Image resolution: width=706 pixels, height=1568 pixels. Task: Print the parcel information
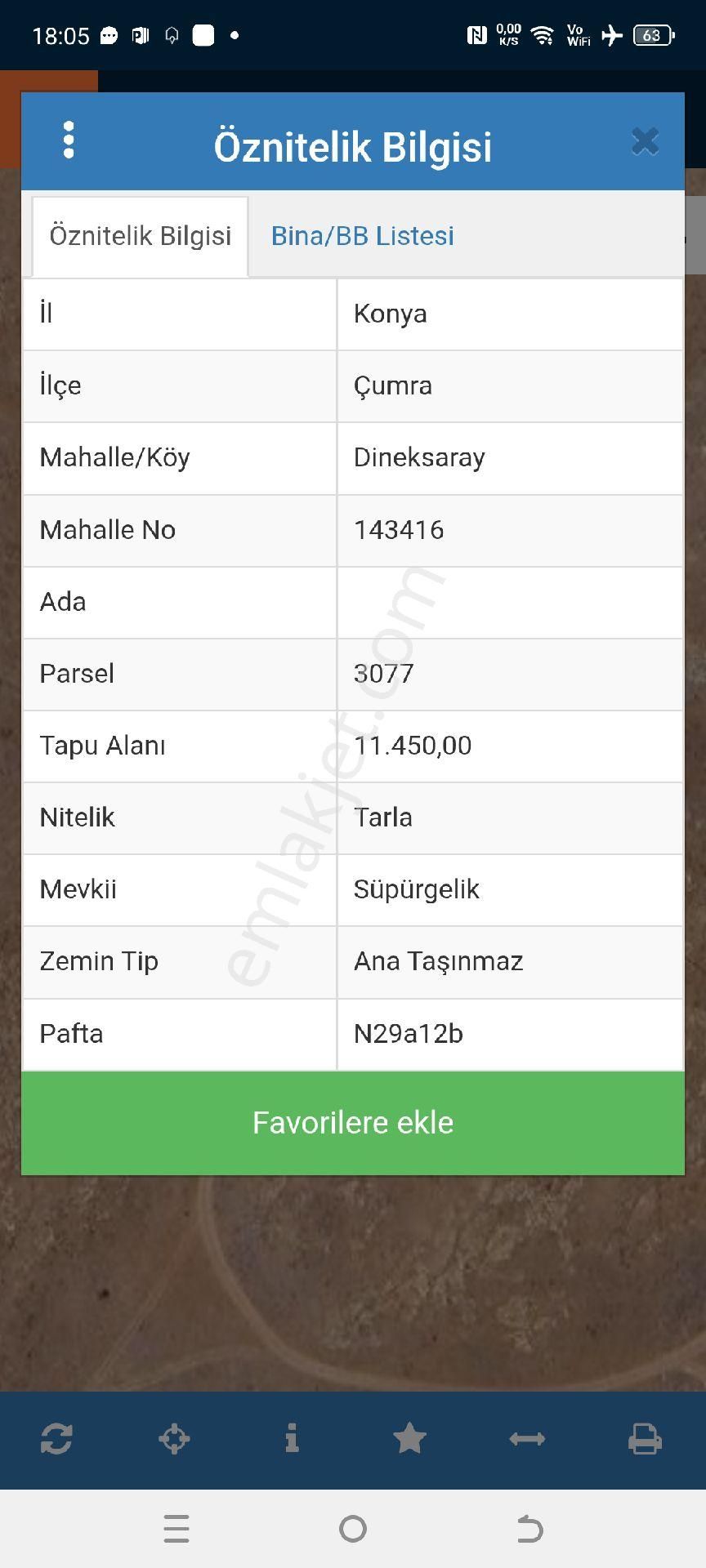coord(646,1439)
